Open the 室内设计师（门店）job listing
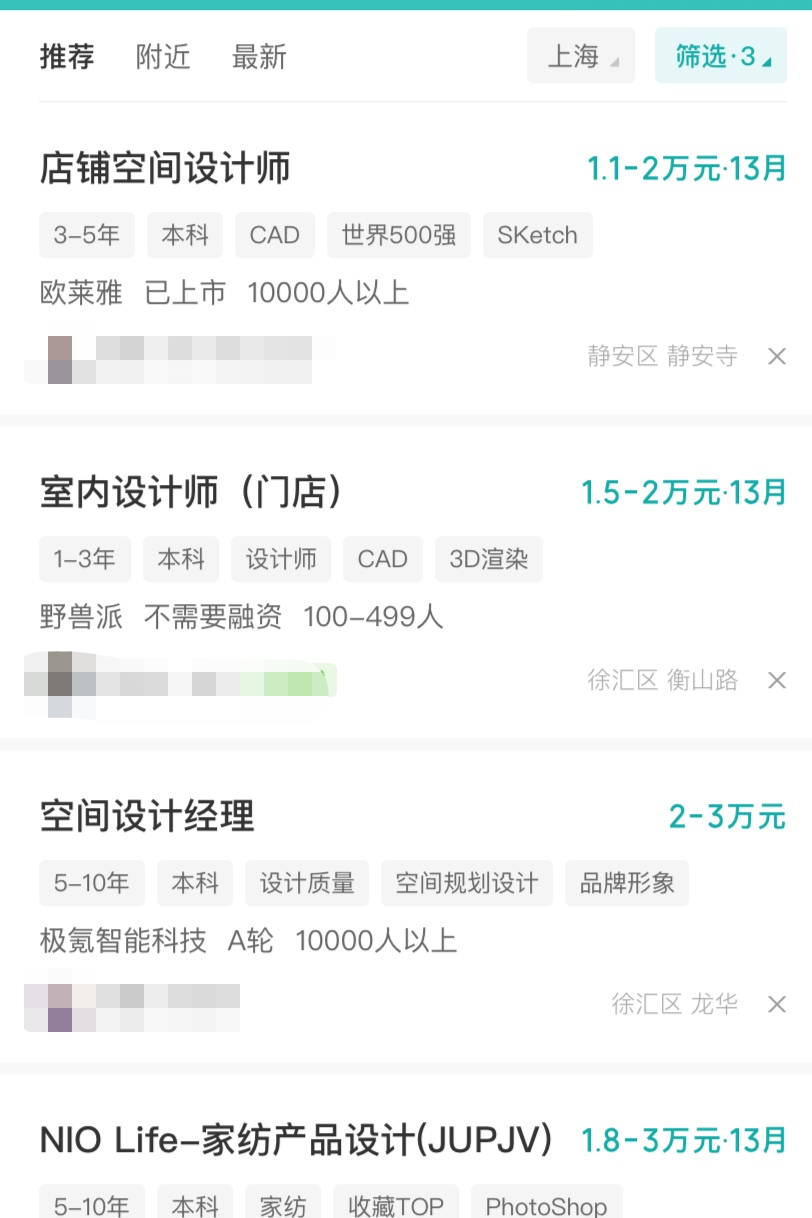 [x=192, y=492]
